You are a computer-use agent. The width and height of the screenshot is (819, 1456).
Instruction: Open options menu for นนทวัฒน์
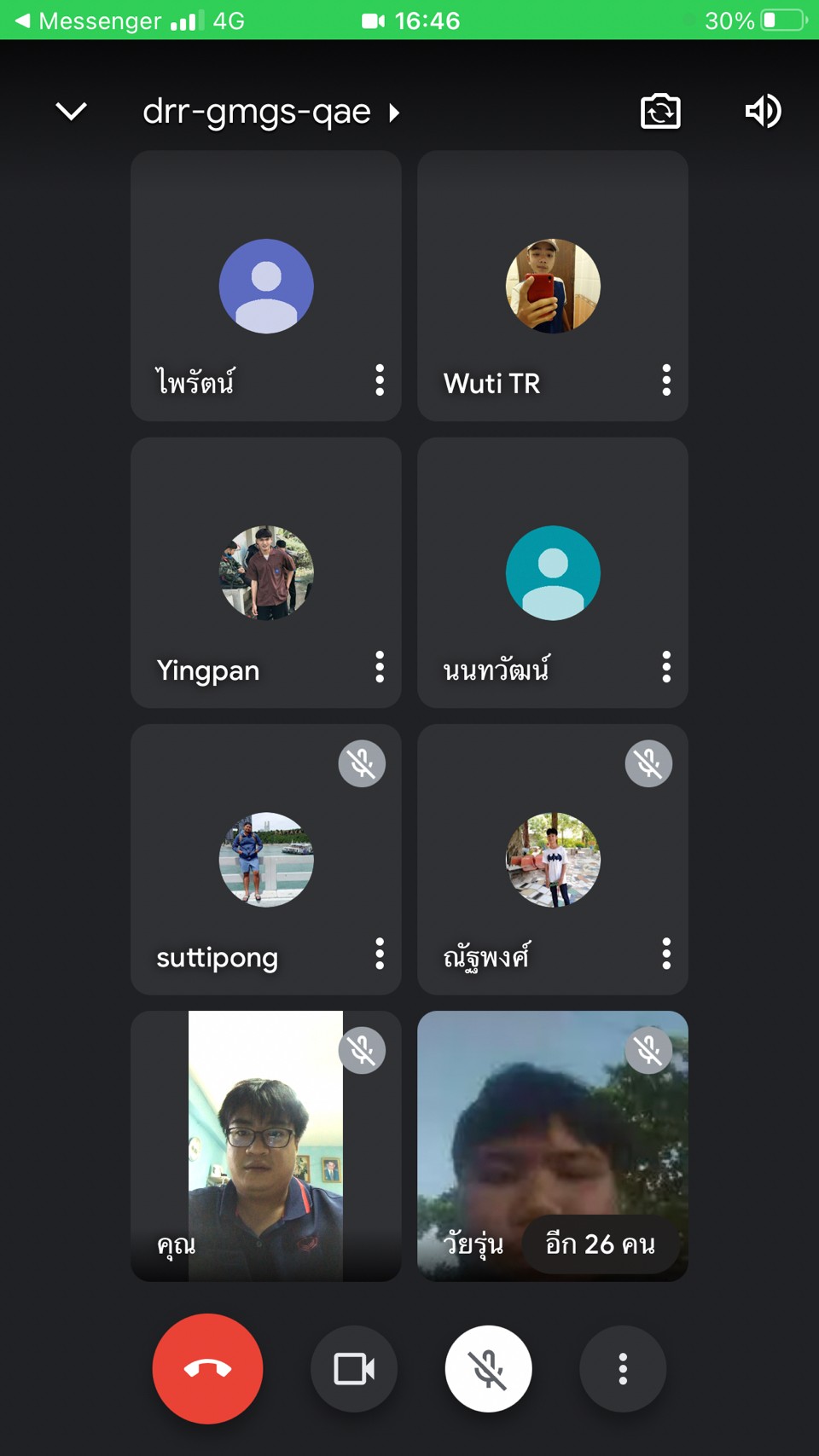(666, 667)
